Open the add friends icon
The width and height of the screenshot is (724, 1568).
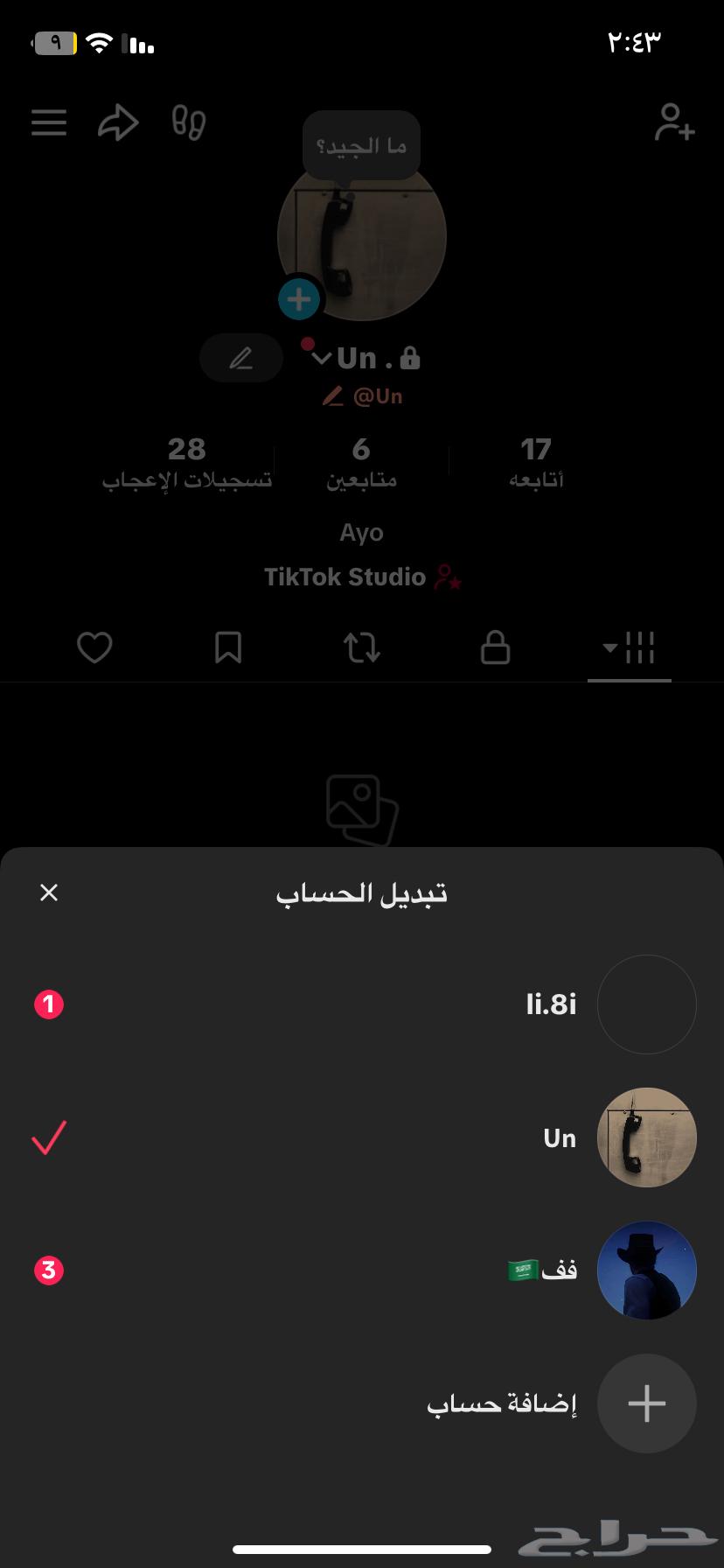click(674, 122)
